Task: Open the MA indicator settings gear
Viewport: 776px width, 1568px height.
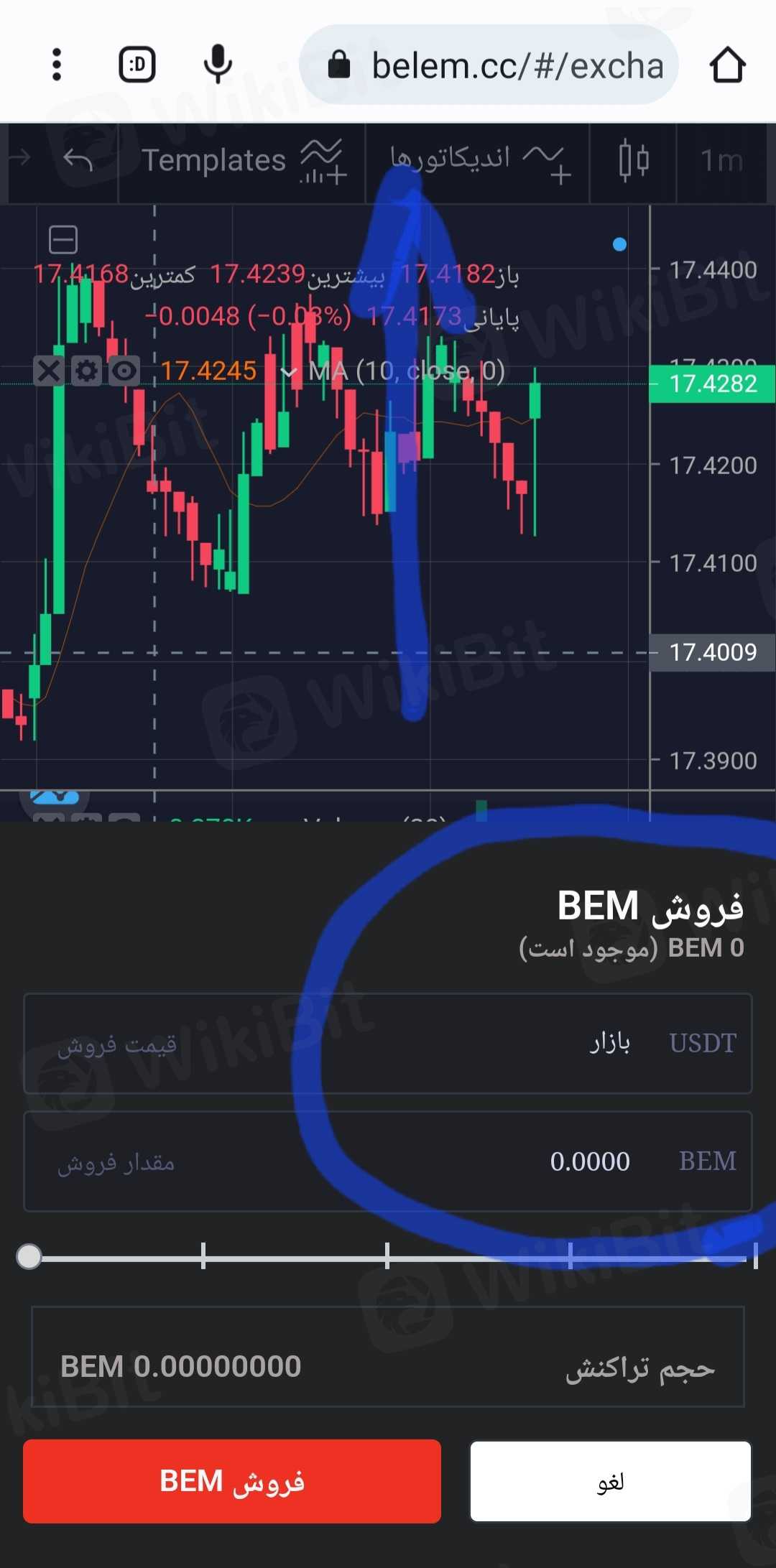Action: (87, 371)
